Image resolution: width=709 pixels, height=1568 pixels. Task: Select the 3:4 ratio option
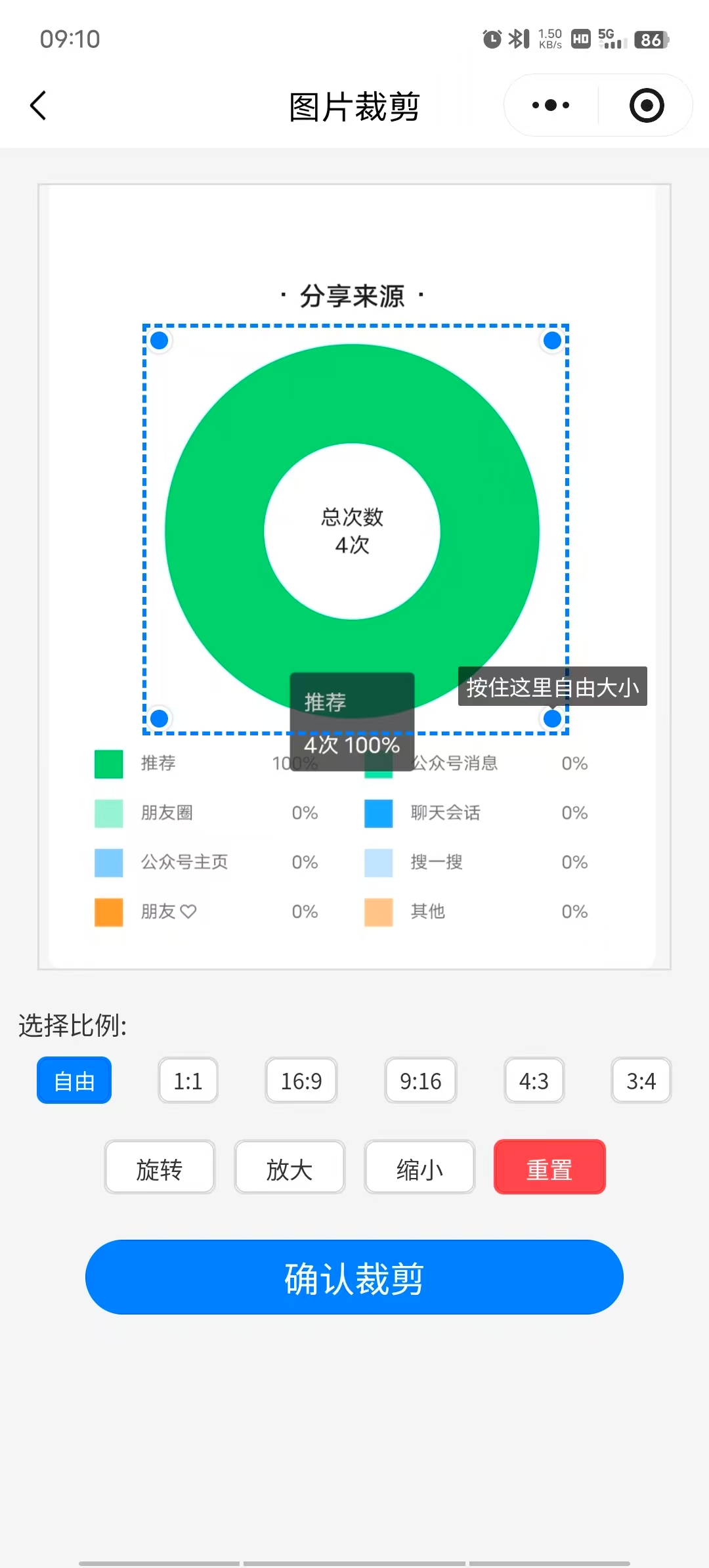pyautogui.click(x=641, y=1081)
